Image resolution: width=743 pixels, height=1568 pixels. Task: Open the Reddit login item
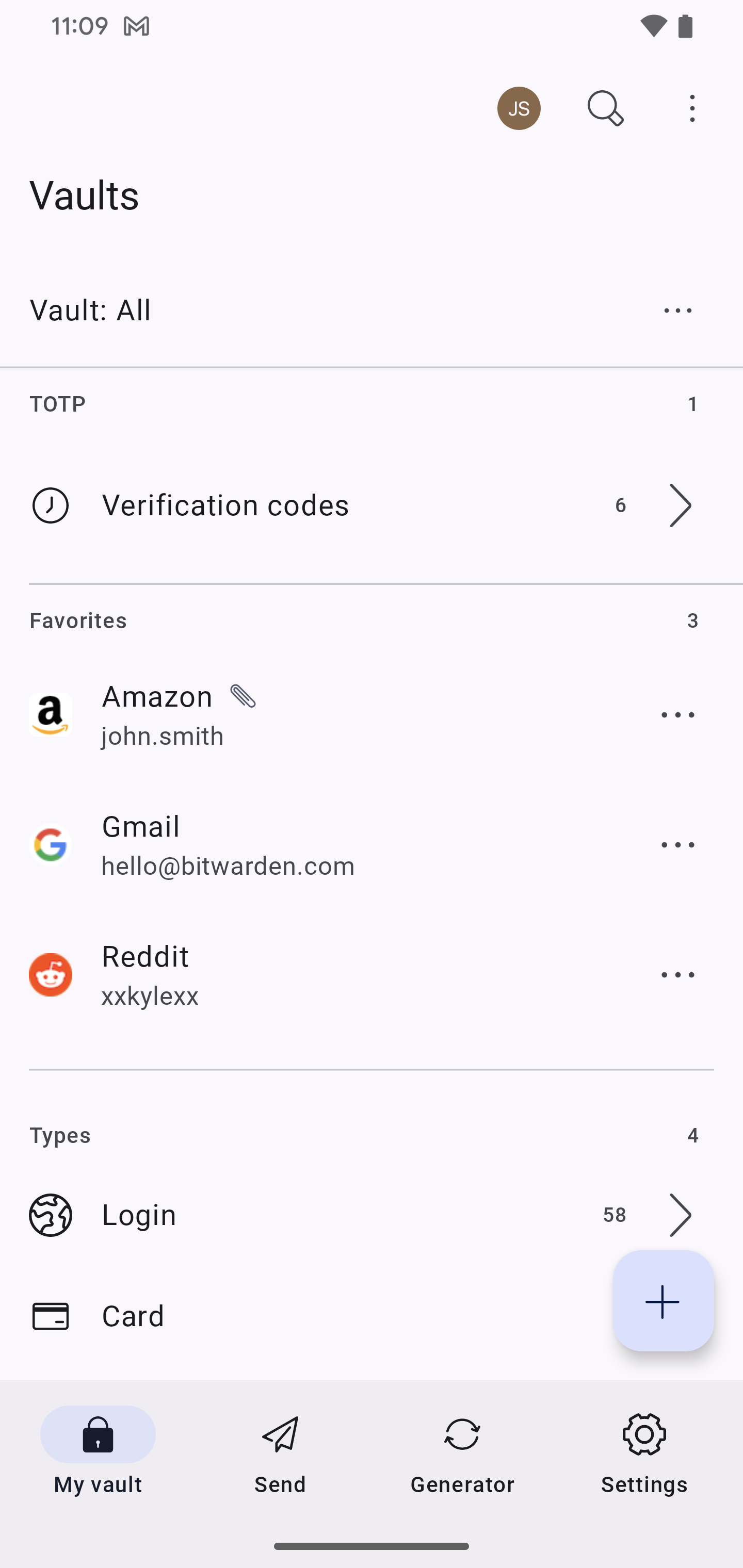click(304, 975)
